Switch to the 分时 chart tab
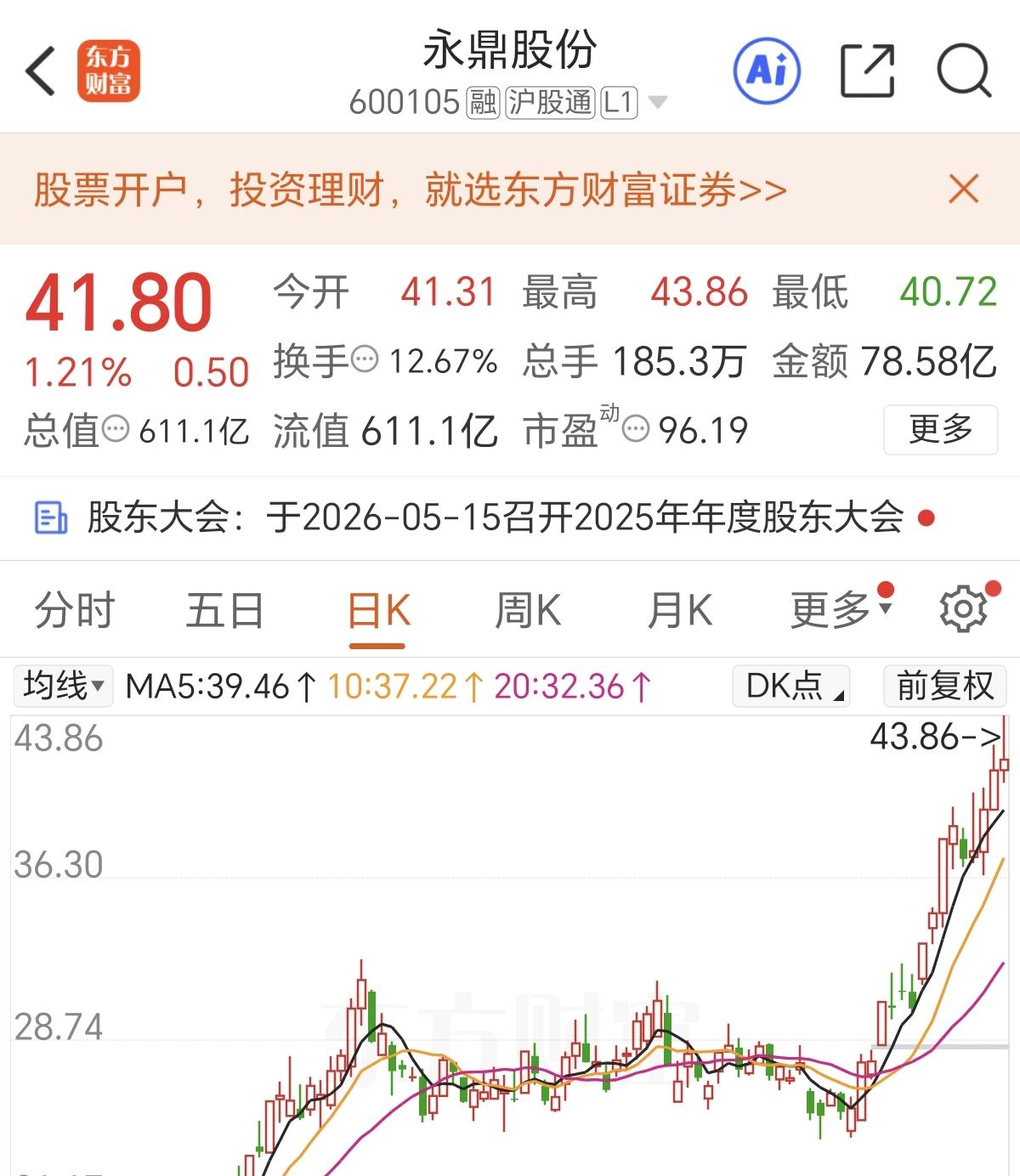This screenshot has height=1176, width=1020. click(x=75, y=610)
